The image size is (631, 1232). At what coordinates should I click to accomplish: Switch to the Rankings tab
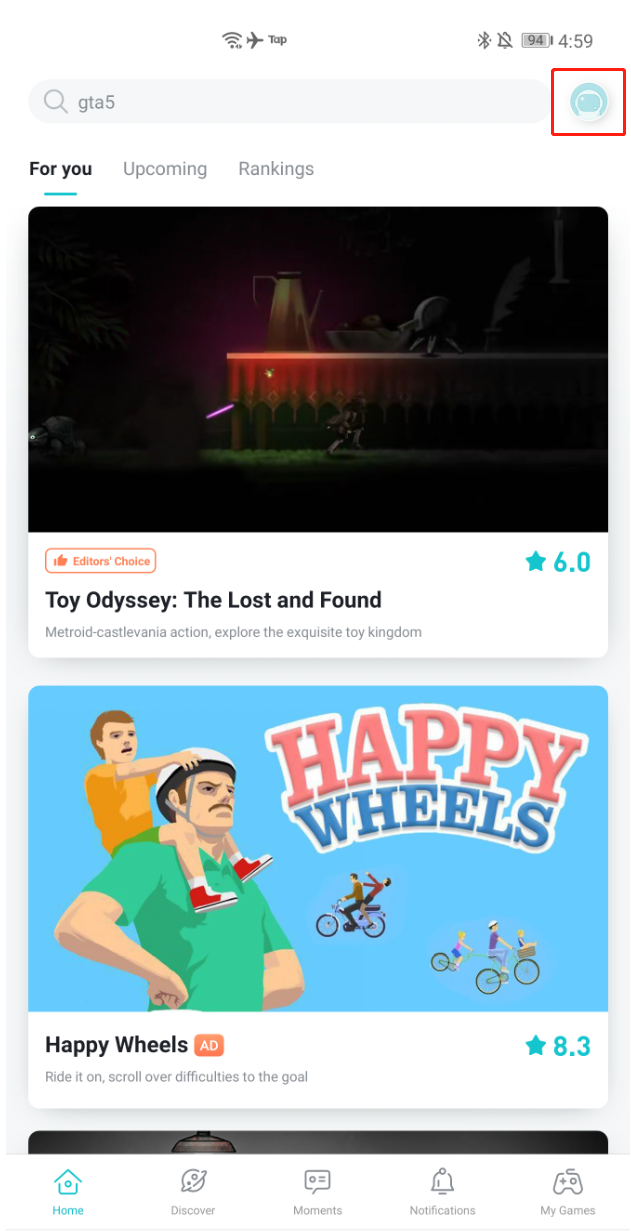pos(276,169)
